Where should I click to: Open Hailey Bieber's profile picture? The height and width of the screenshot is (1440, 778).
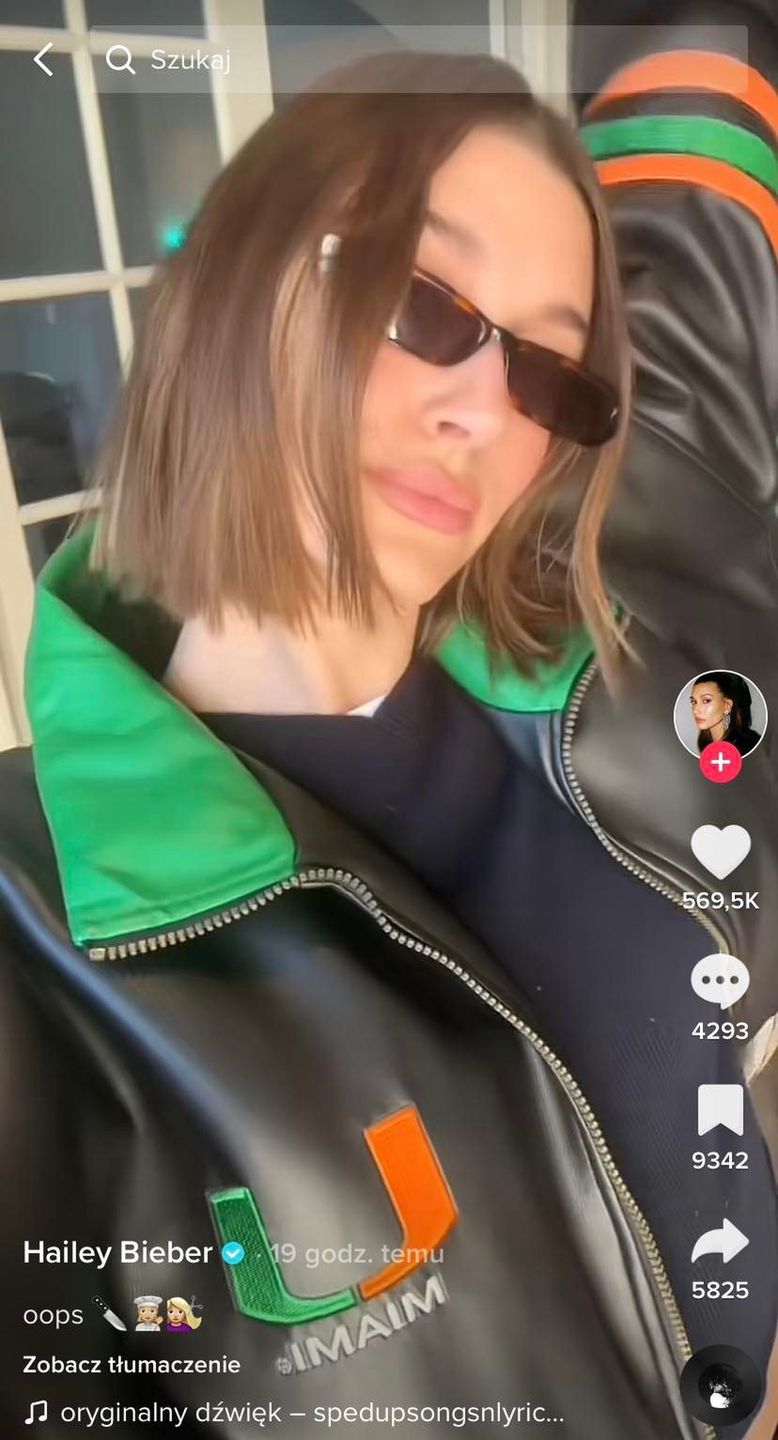[x=720, y=714]
